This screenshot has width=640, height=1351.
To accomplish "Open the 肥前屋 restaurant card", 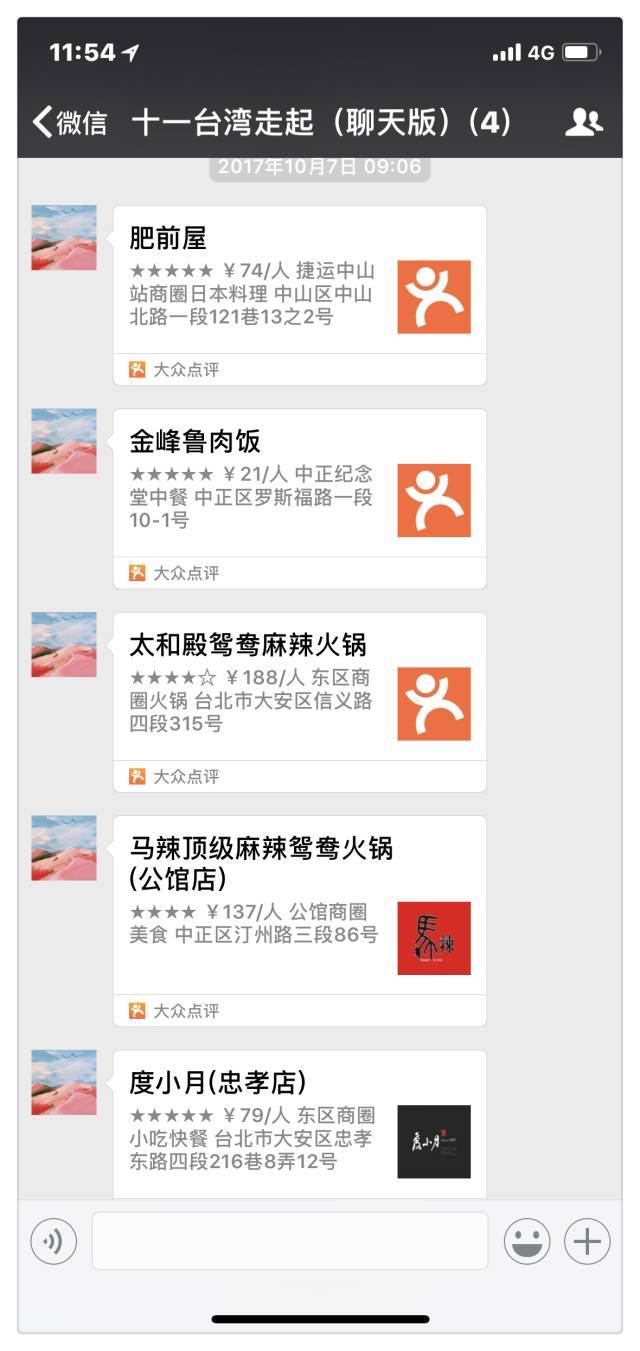I will pos(300,296).
